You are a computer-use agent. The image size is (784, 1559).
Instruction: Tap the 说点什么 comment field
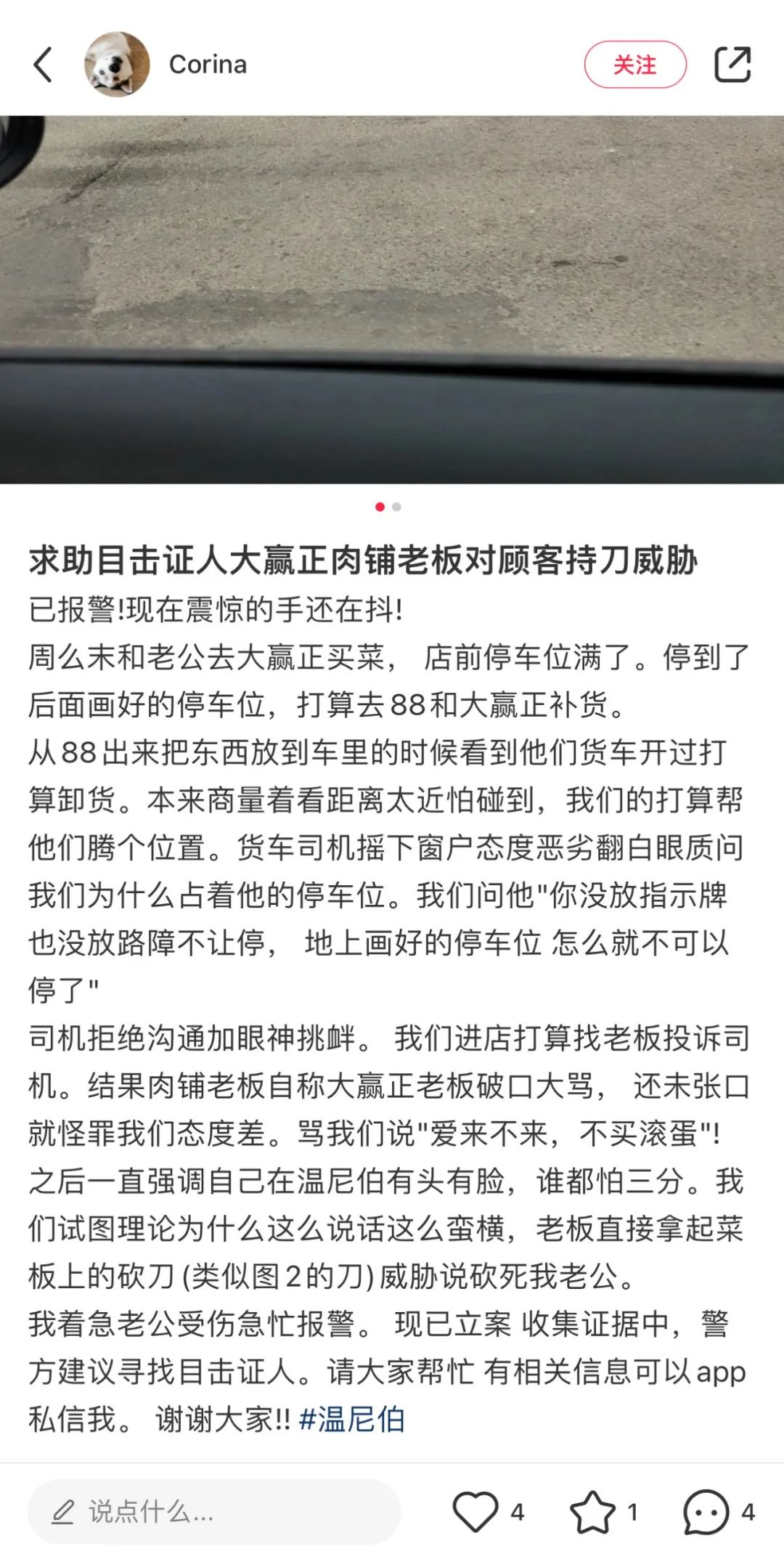214,1512
